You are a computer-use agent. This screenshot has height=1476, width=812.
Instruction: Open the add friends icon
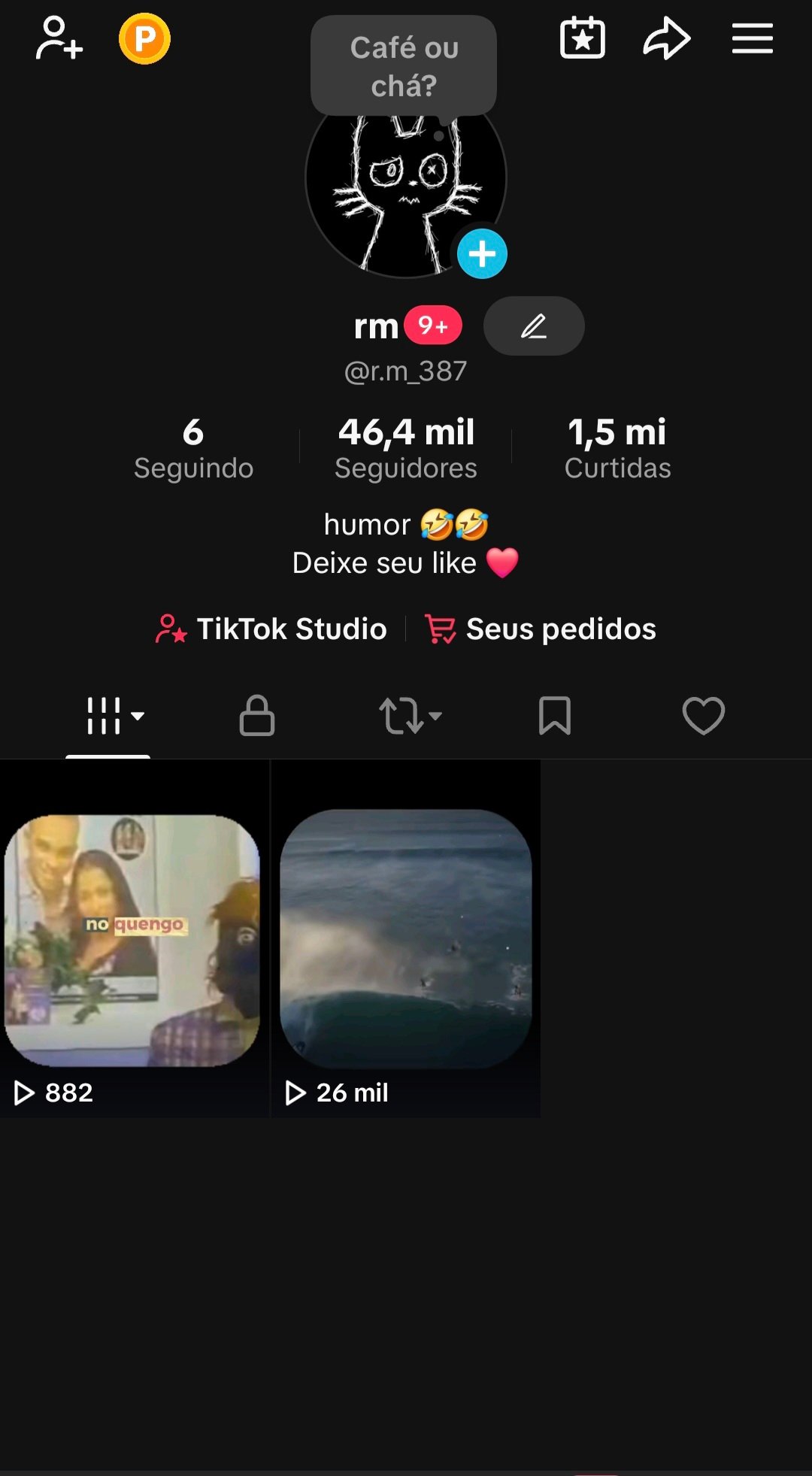click(59, 38)
